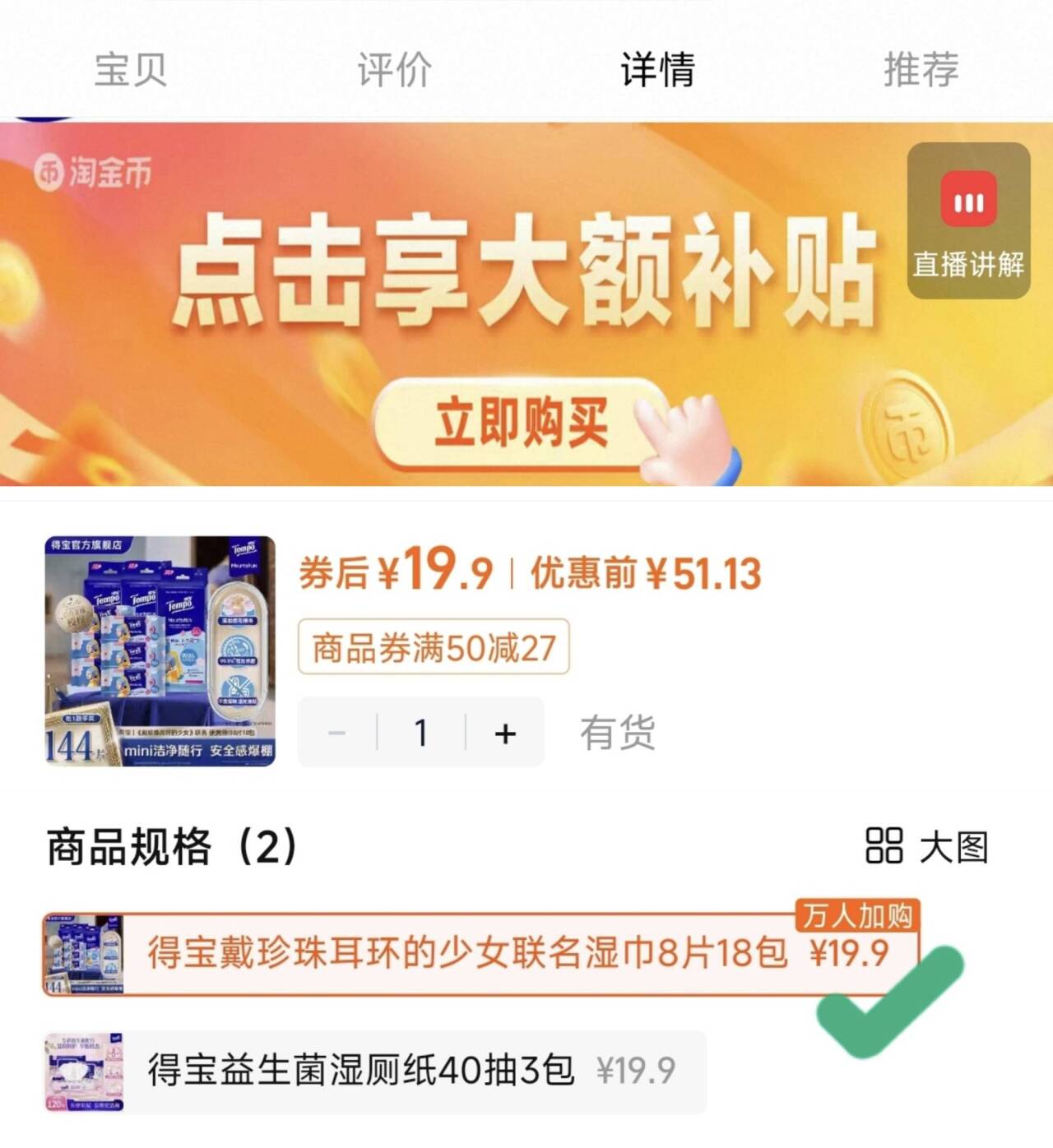Choose 得宝益生菌湿厕纸40抽3包 option
This screenshot has width=1053, height=1148.
click(376, 1071)
